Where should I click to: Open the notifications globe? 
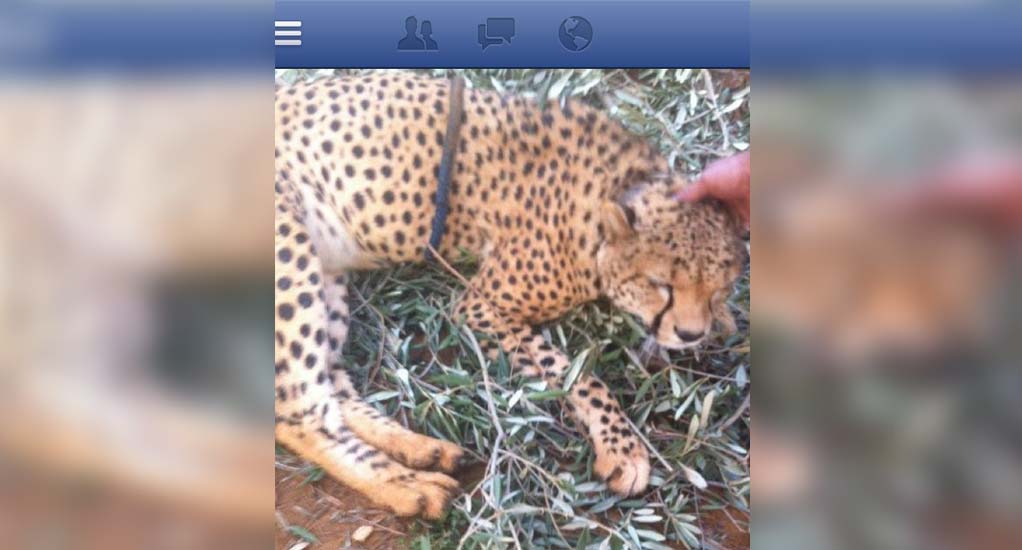575,34
